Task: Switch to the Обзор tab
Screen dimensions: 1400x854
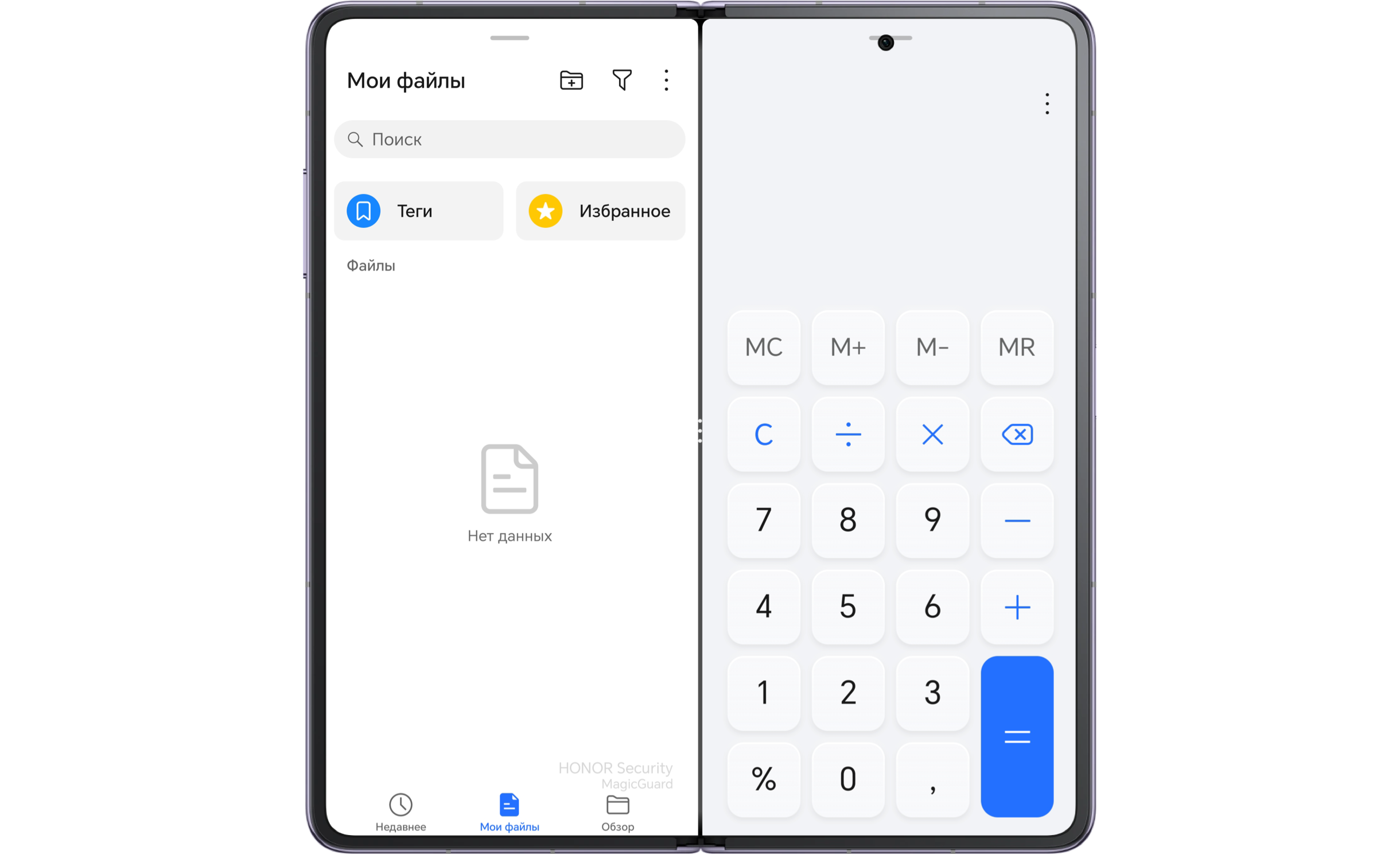Action: pyautogui.click(x=617, y=812)
